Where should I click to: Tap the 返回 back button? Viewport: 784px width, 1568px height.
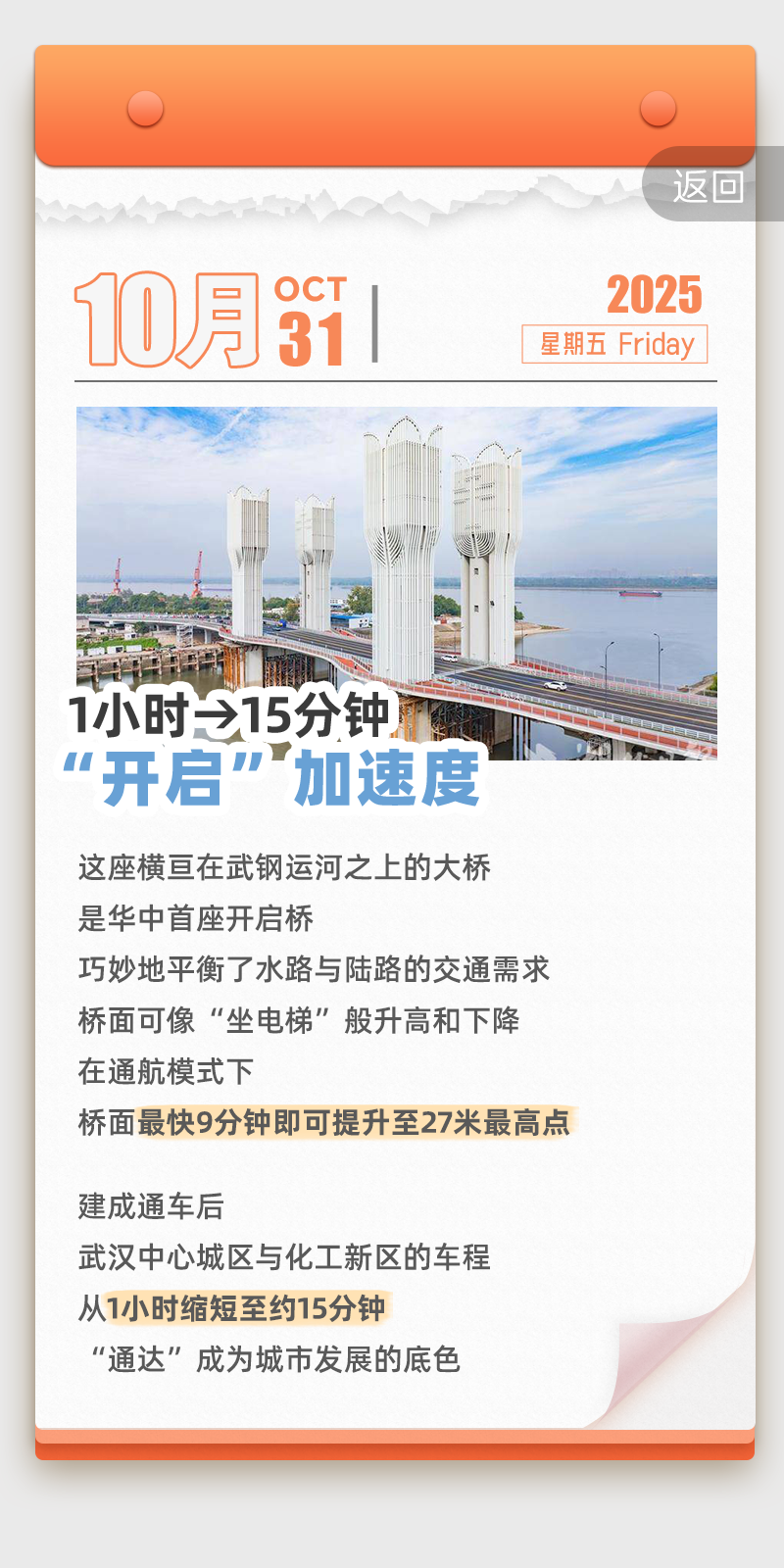(x=710, y=184)
